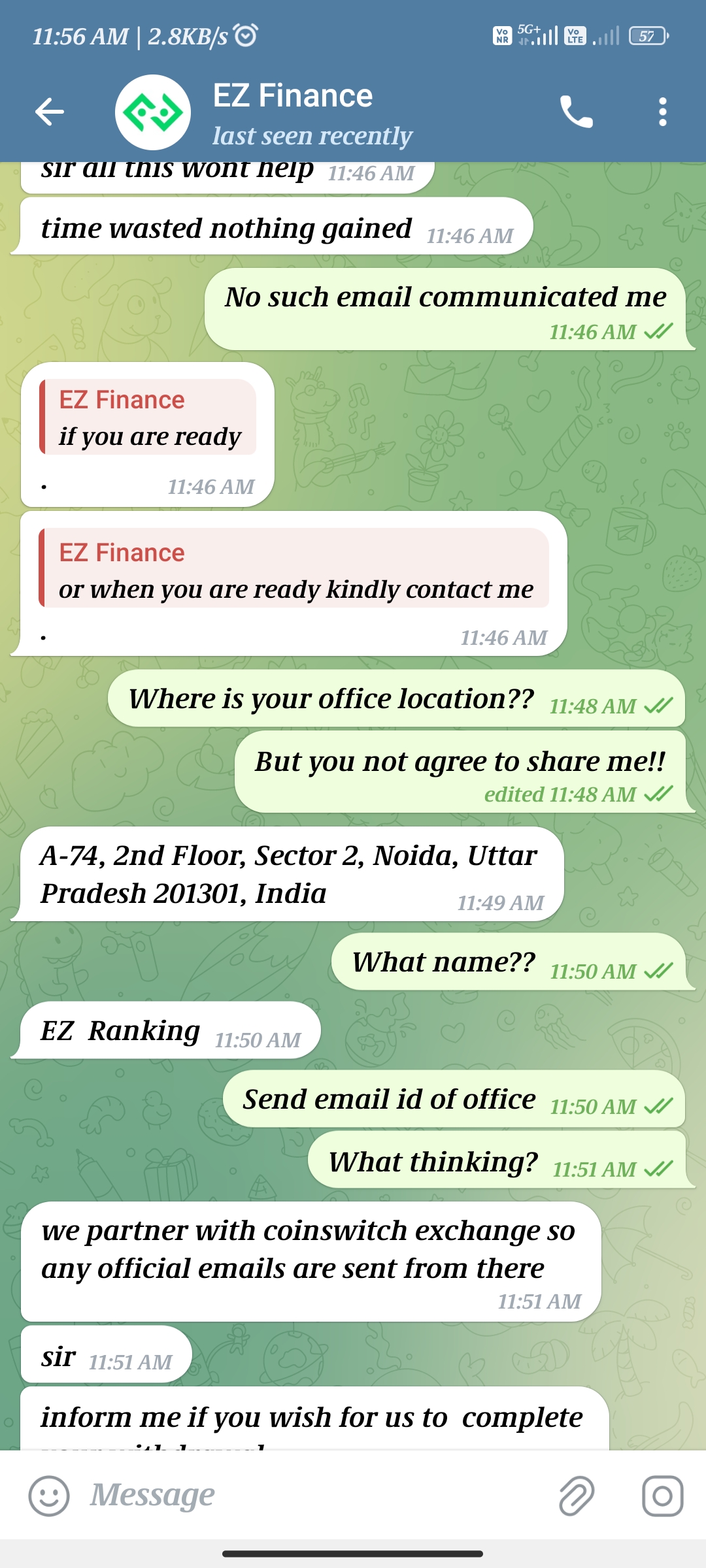Go back to the chat list

pyautogui.click(x=50, y=112)
